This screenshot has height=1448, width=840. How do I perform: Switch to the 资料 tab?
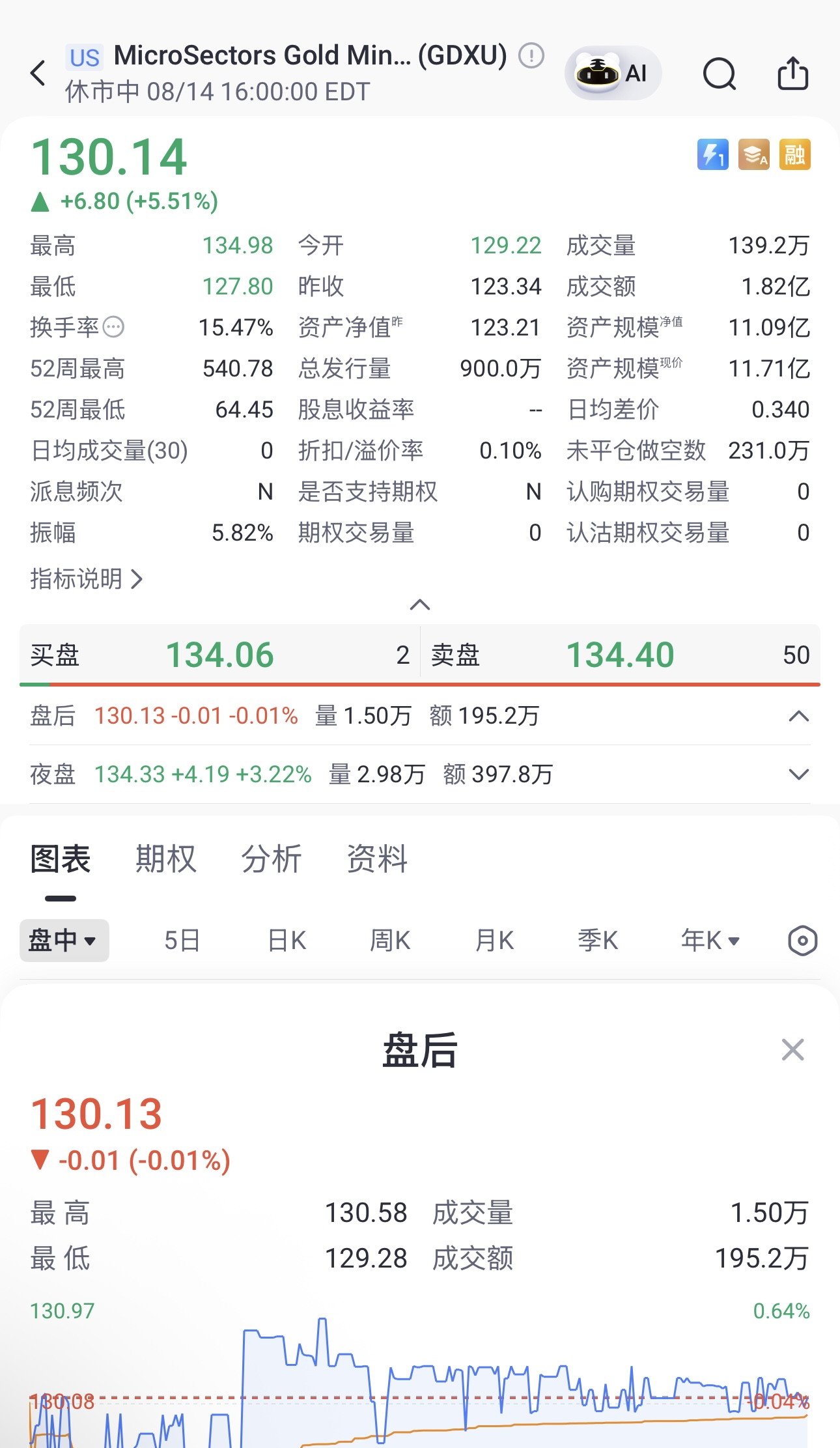pyautogui.click(x=377, y=859)
